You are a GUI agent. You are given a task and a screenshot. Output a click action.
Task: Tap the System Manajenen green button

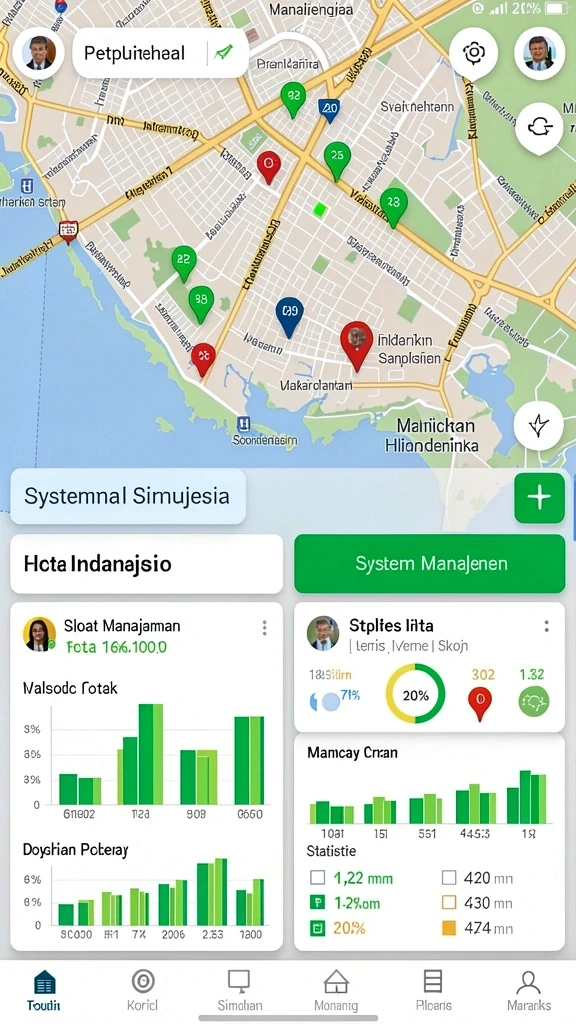[430, 564]
